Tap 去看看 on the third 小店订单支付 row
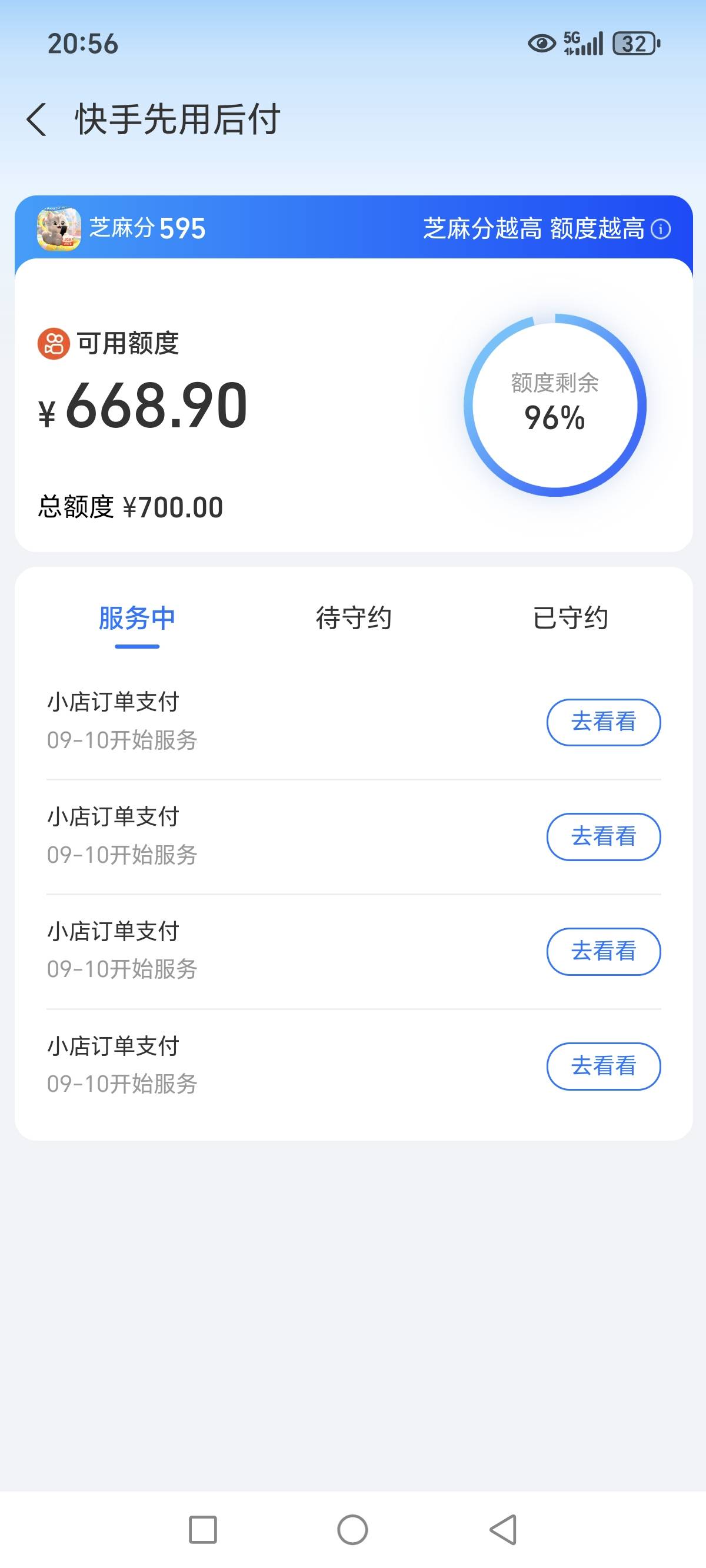 (x=604, y=951)
